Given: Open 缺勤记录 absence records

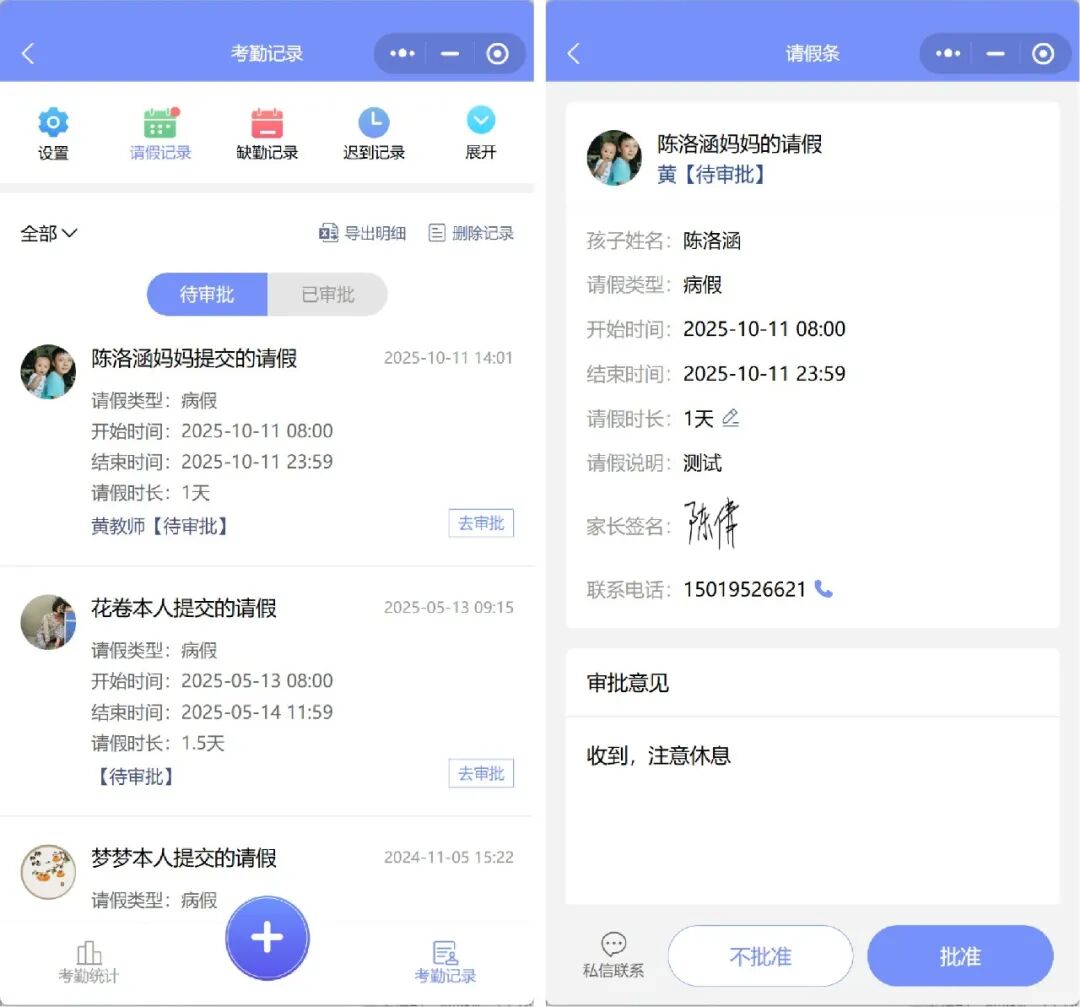Looking at the screenshot, I should tap(267, 133).
